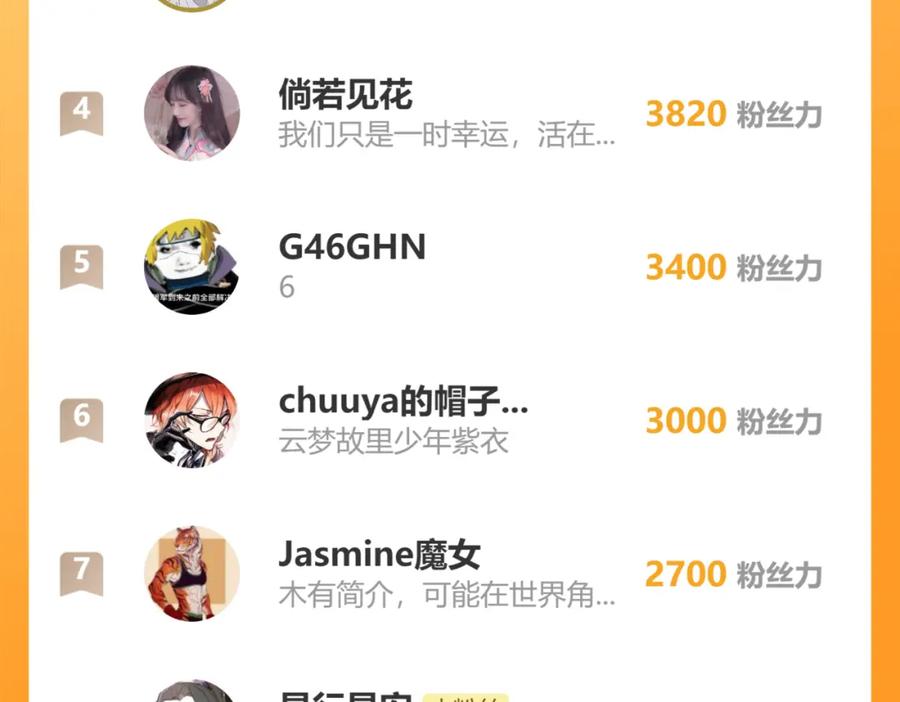This screenshot has width=900, height=702.
Task: Select Jasmine魔女 in the fan list
Action: coord(379,554)
